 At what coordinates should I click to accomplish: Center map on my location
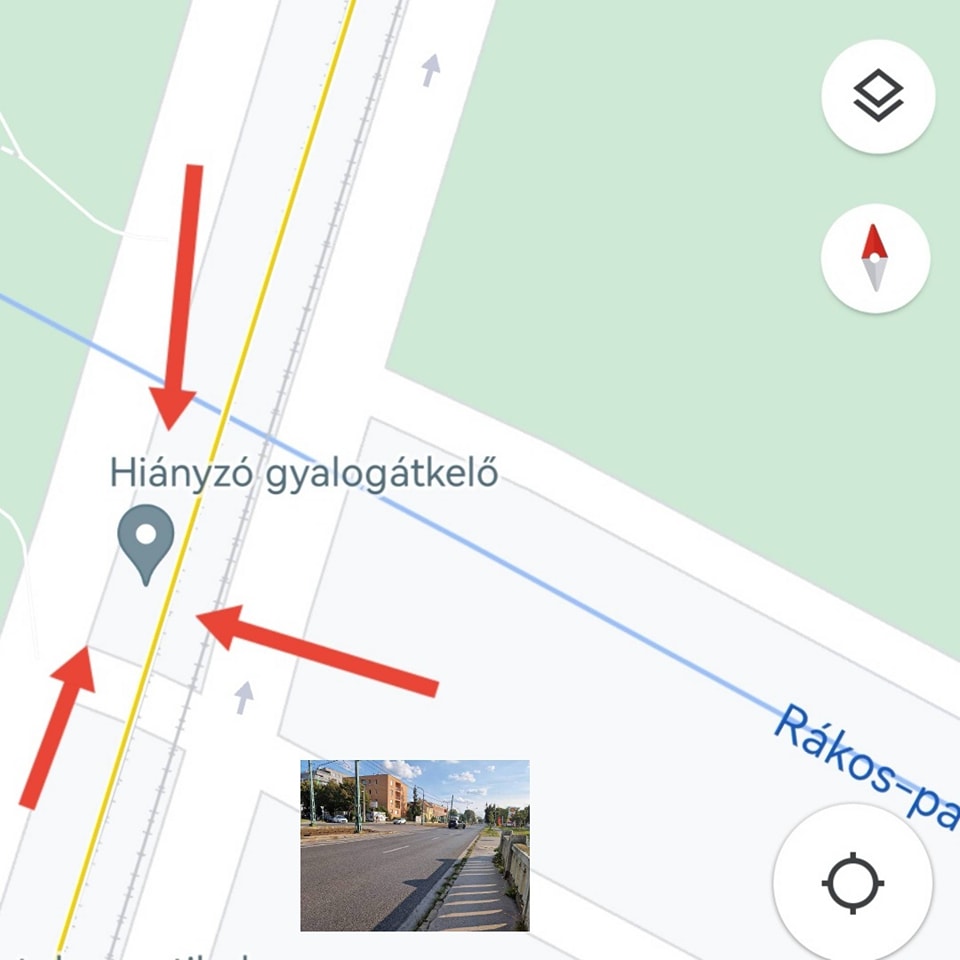853,883
